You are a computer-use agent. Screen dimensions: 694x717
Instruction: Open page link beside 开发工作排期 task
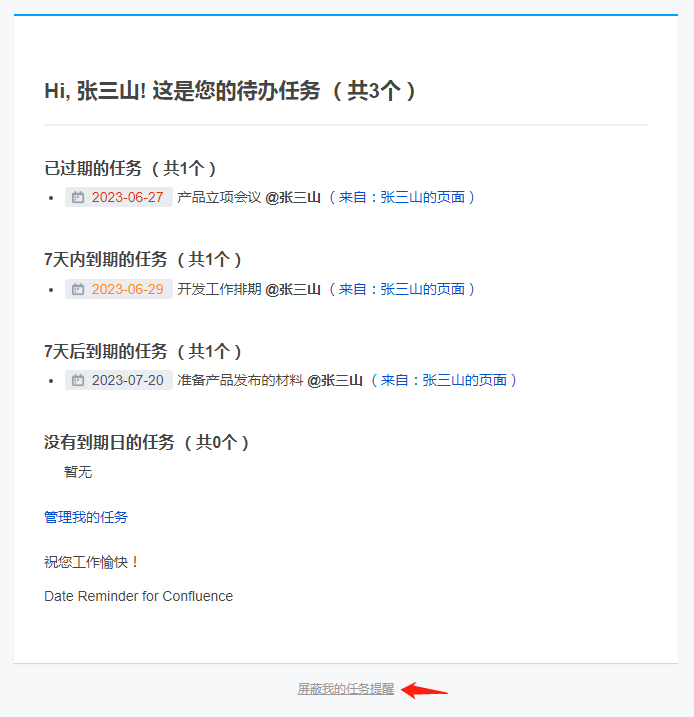point(422,289)
